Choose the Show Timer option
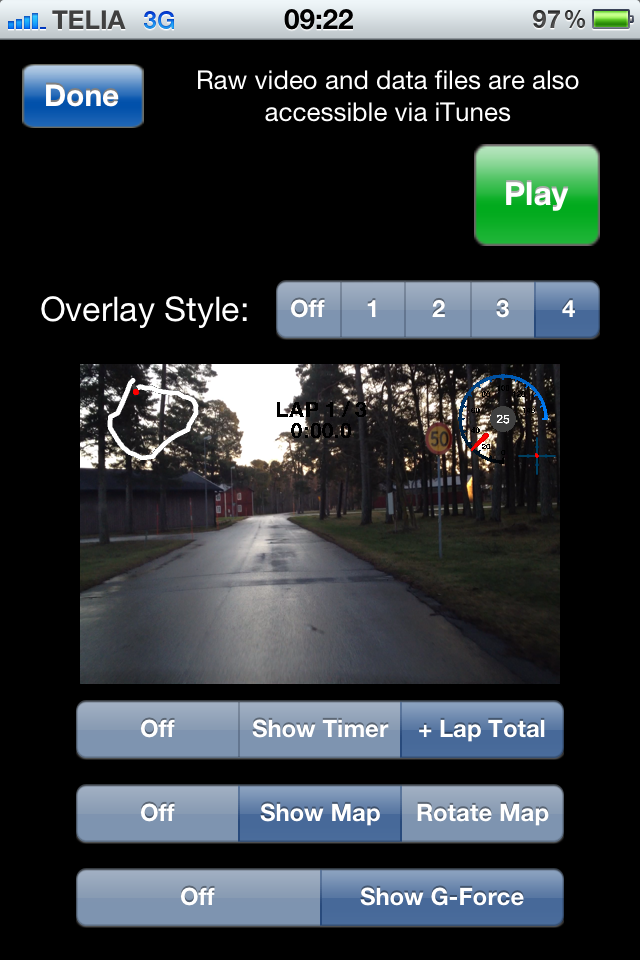 (x=320, y=729)
